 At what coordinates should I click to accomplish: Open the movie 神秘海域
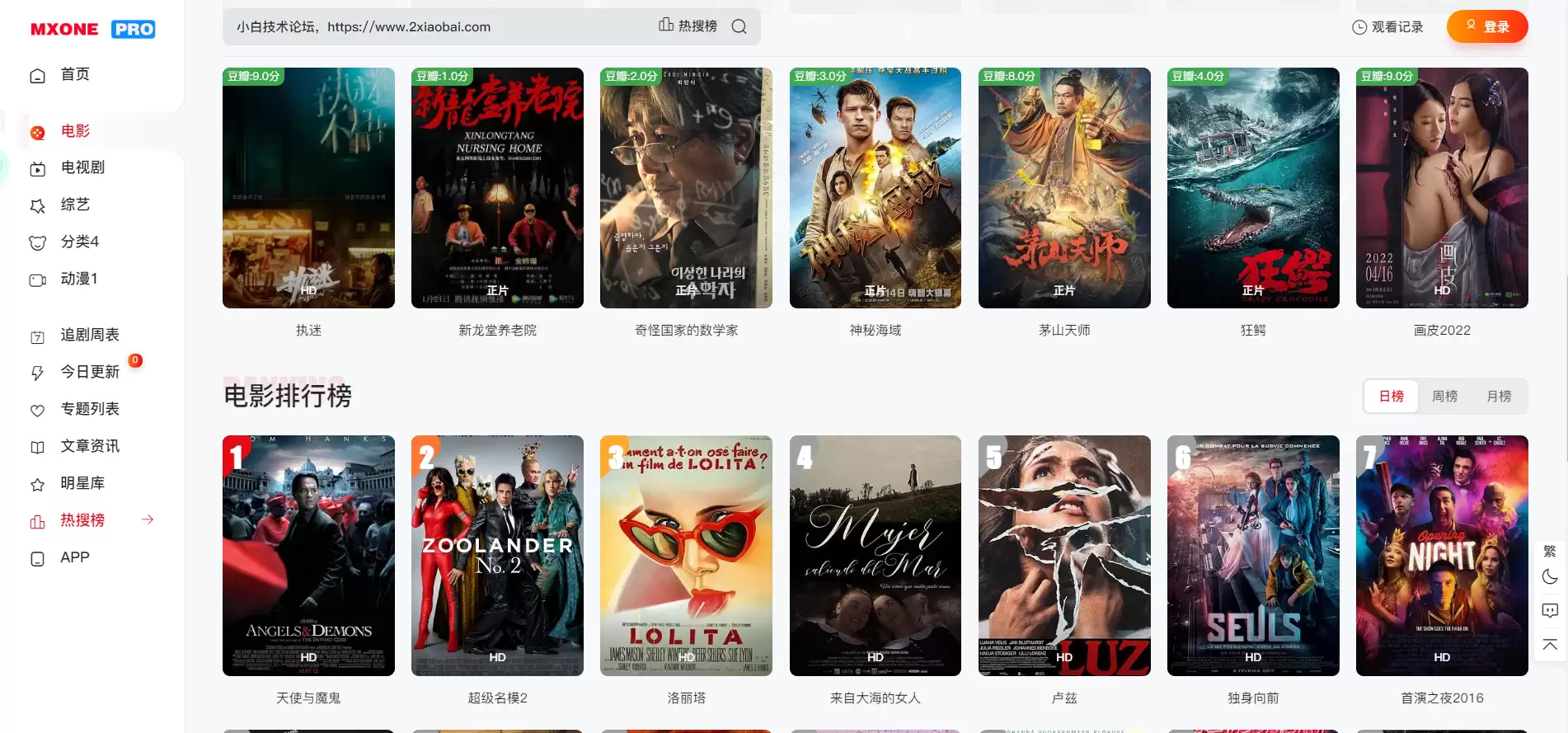coord(875,188)
